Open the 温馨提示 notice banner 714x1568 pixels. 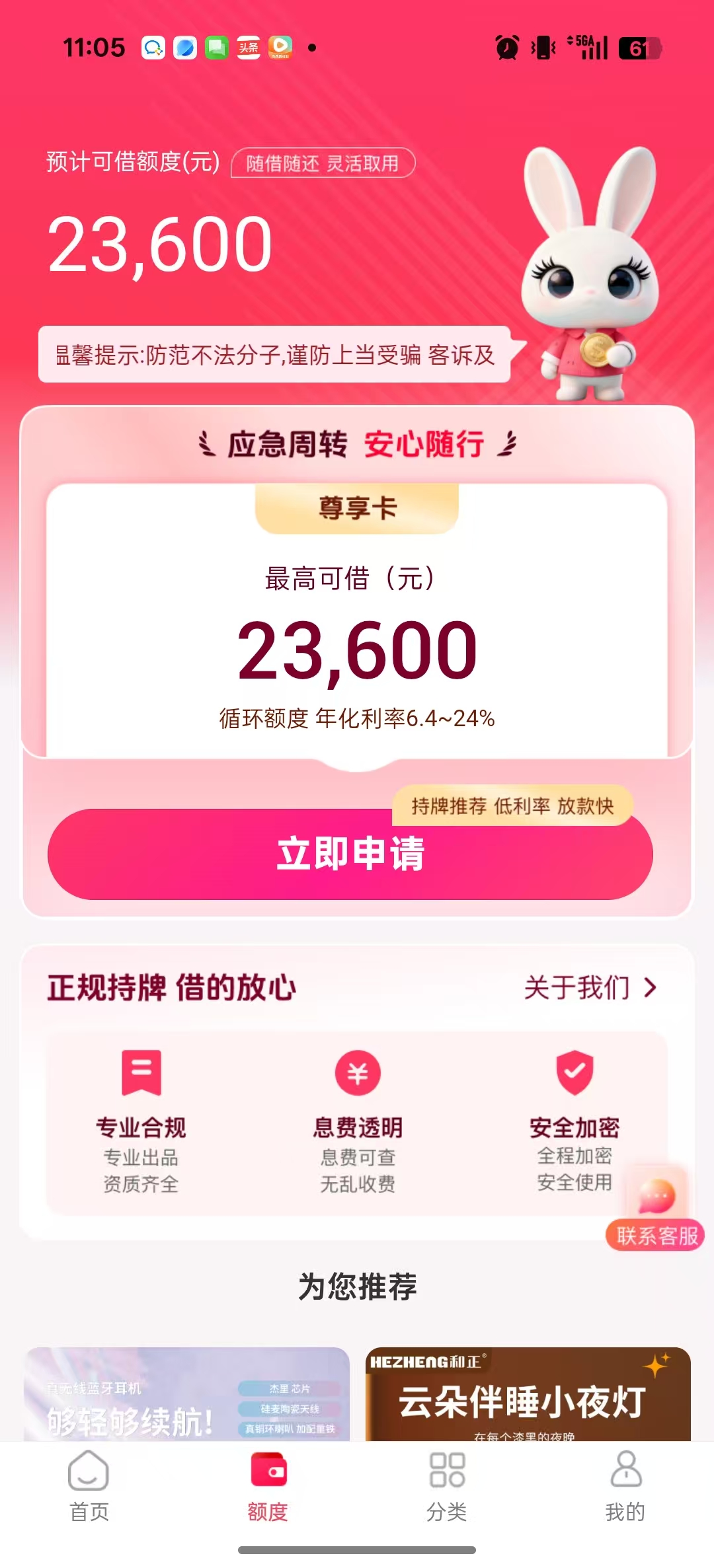click(274, 355)
